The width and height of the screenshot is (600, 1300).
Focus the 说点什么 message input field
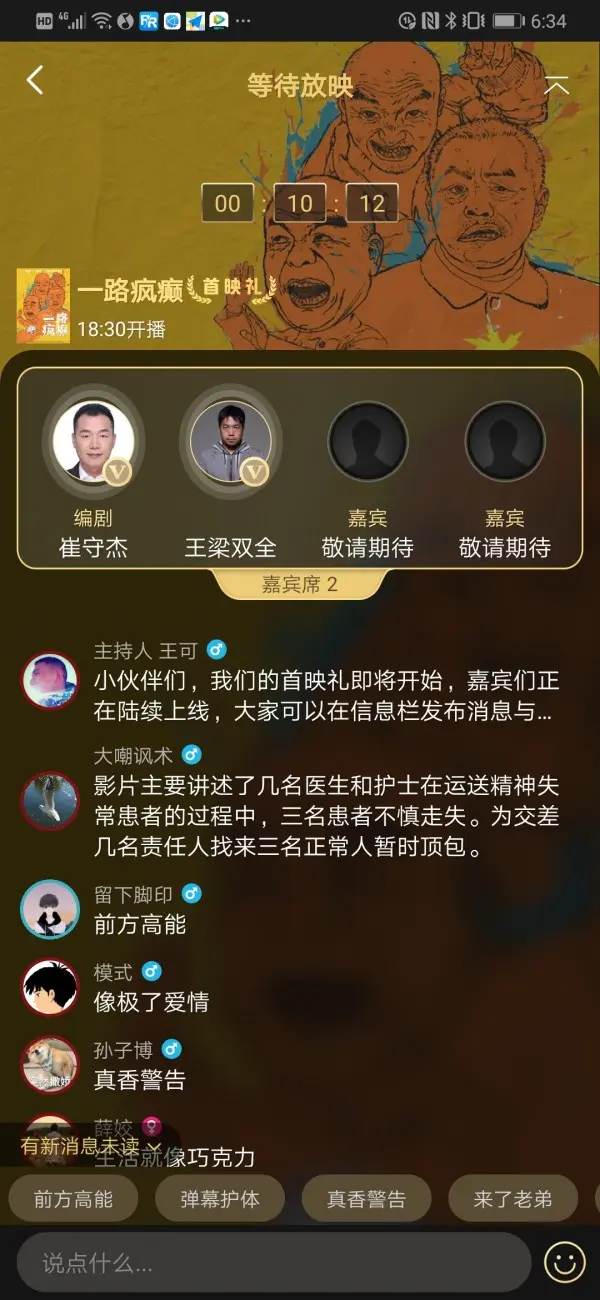(272, 1263)
